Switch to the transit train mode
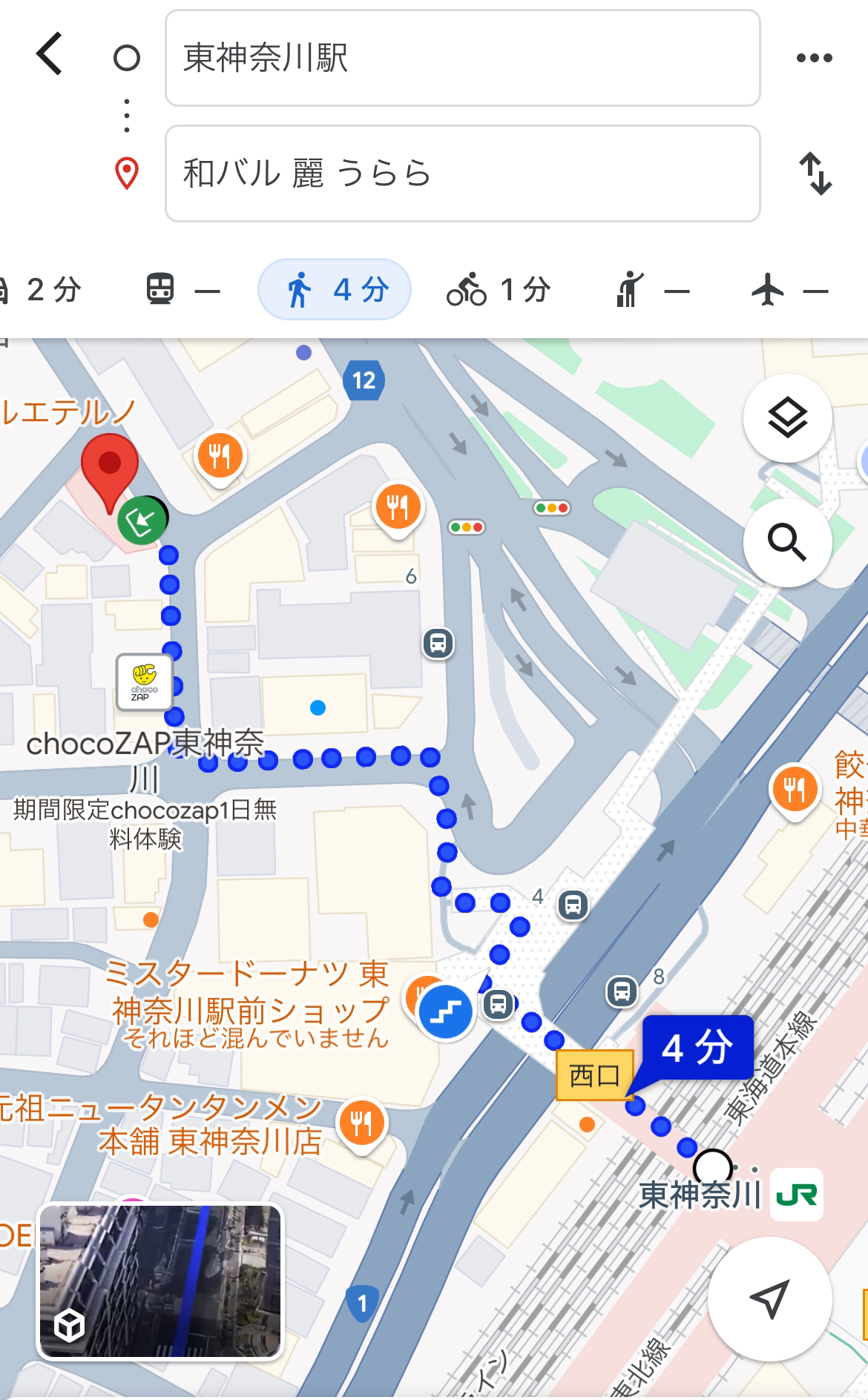868x1400 pixels. point(183,290)
